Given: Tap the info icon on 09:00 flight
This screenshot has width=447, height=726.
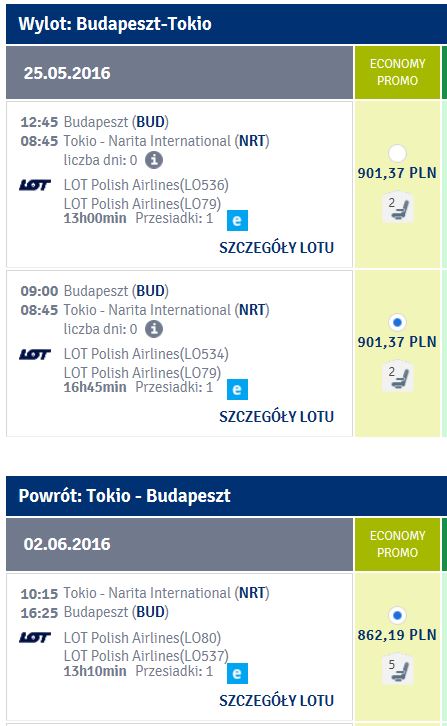Looking at the screenshot, I should pos(154,329).
